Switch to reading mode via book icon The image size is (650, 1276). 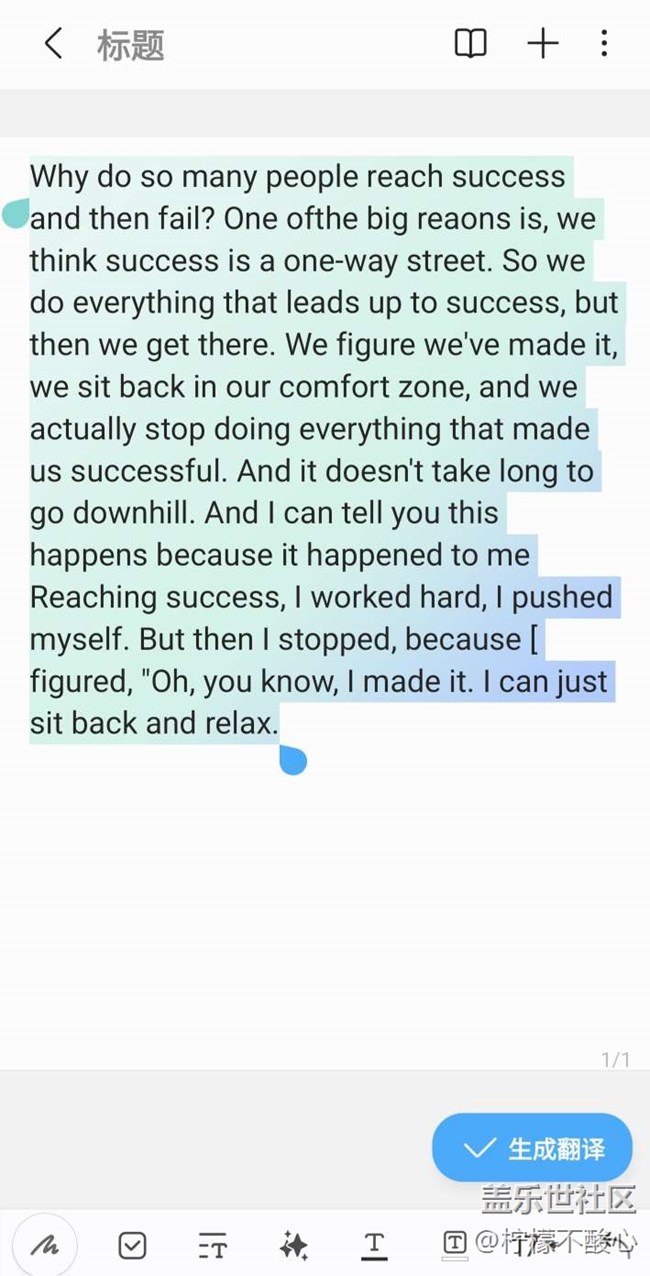(470, 44)
